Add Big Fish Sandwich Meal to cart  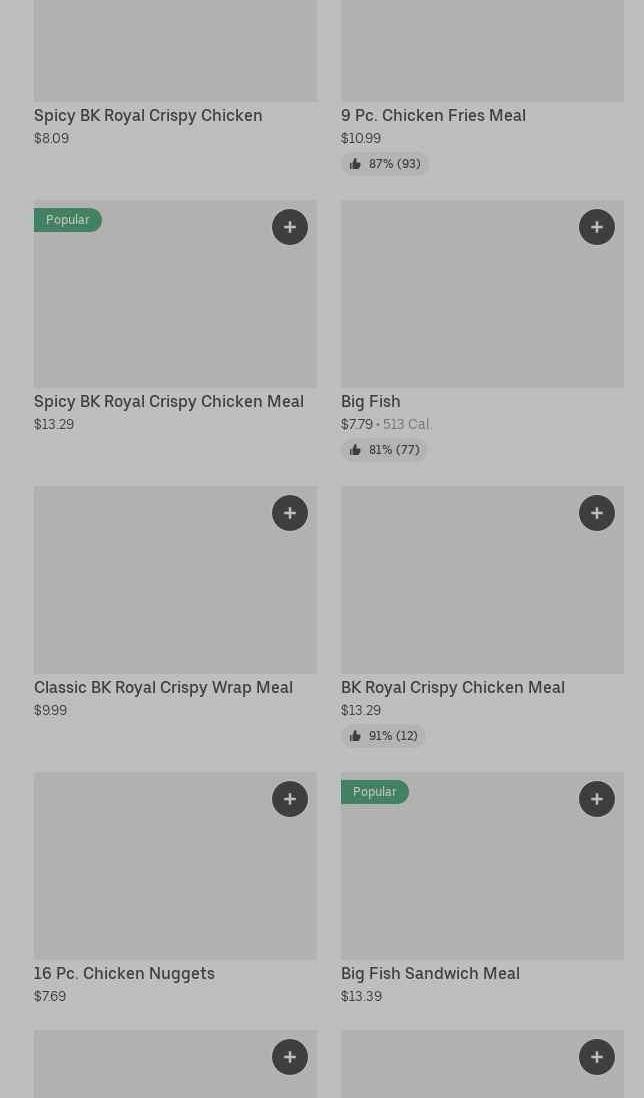[x=597, y=799]
